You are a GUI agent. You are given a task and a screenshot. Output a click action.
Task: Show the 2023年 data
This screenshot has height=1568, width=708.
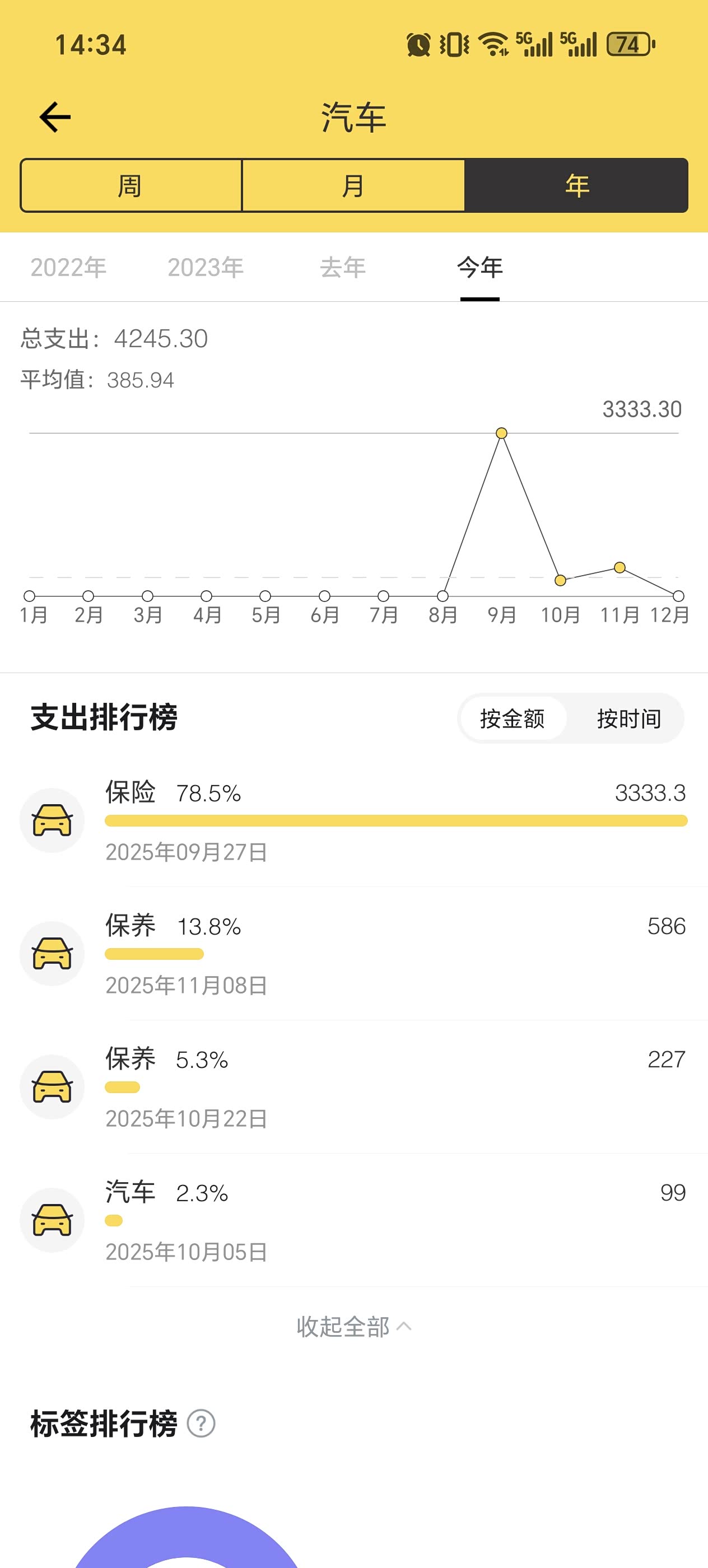[x=206, y=267]
